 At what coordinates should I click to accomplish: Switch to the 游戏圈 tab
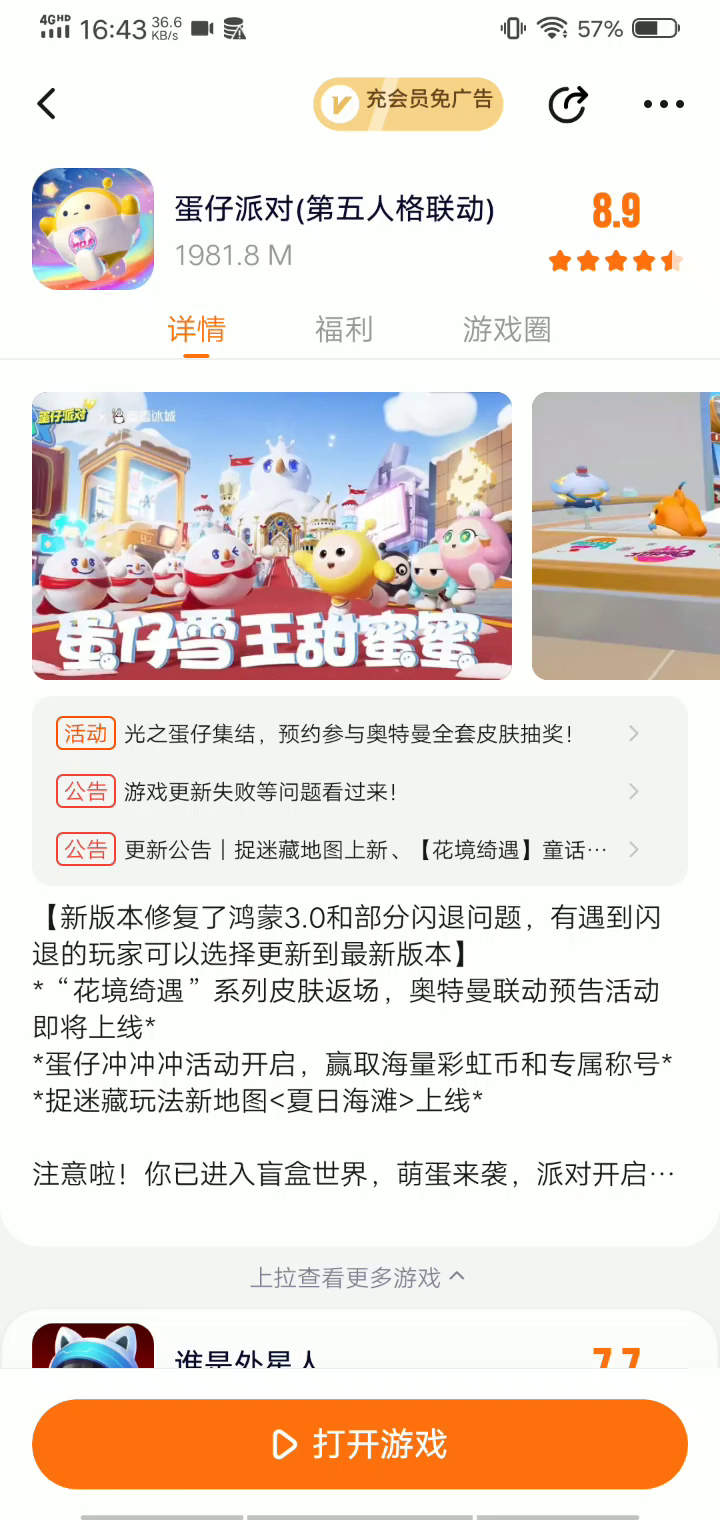click(x=507, y=329)
